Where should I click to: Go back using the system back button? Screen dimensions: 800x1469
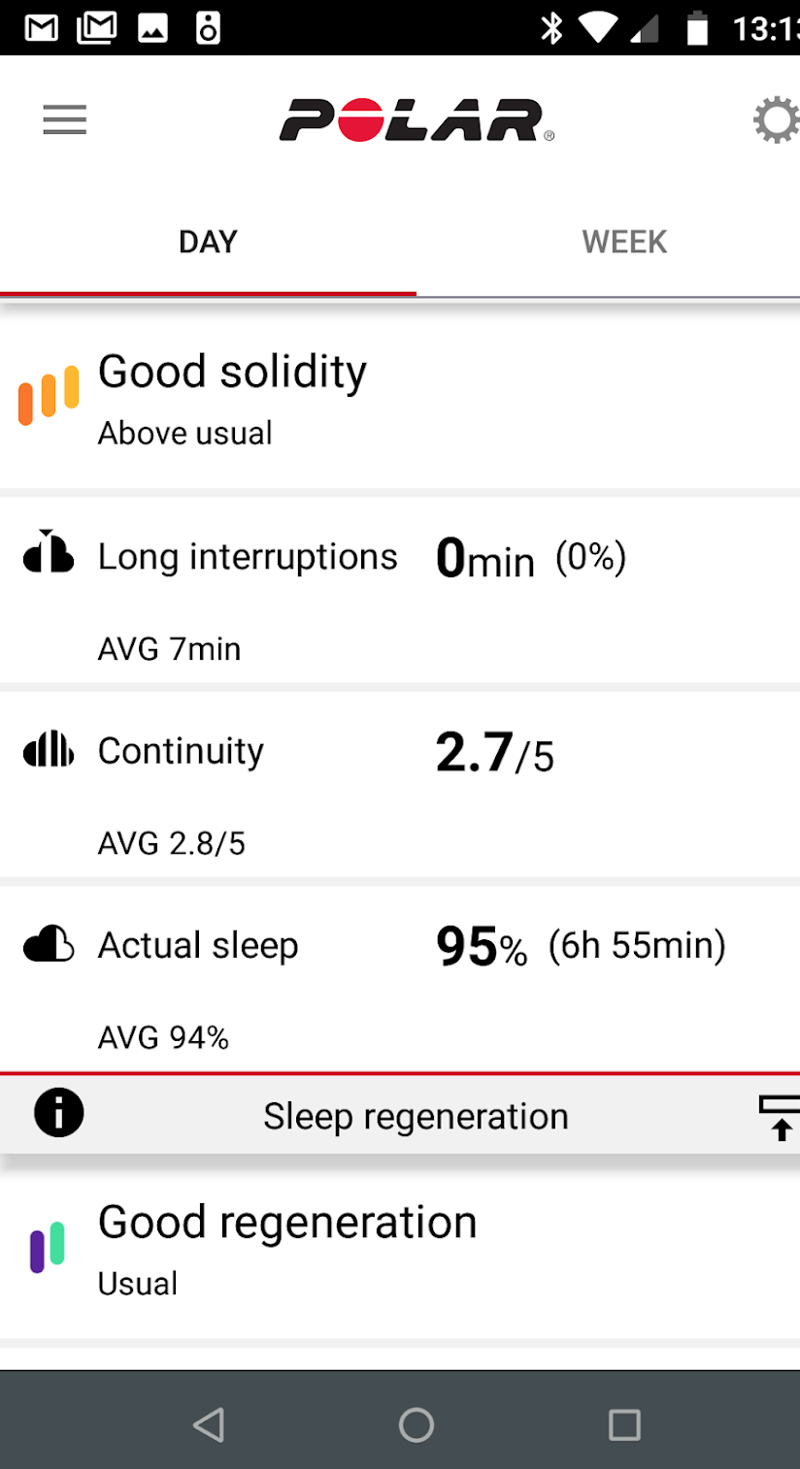(x=208, y=1424)
